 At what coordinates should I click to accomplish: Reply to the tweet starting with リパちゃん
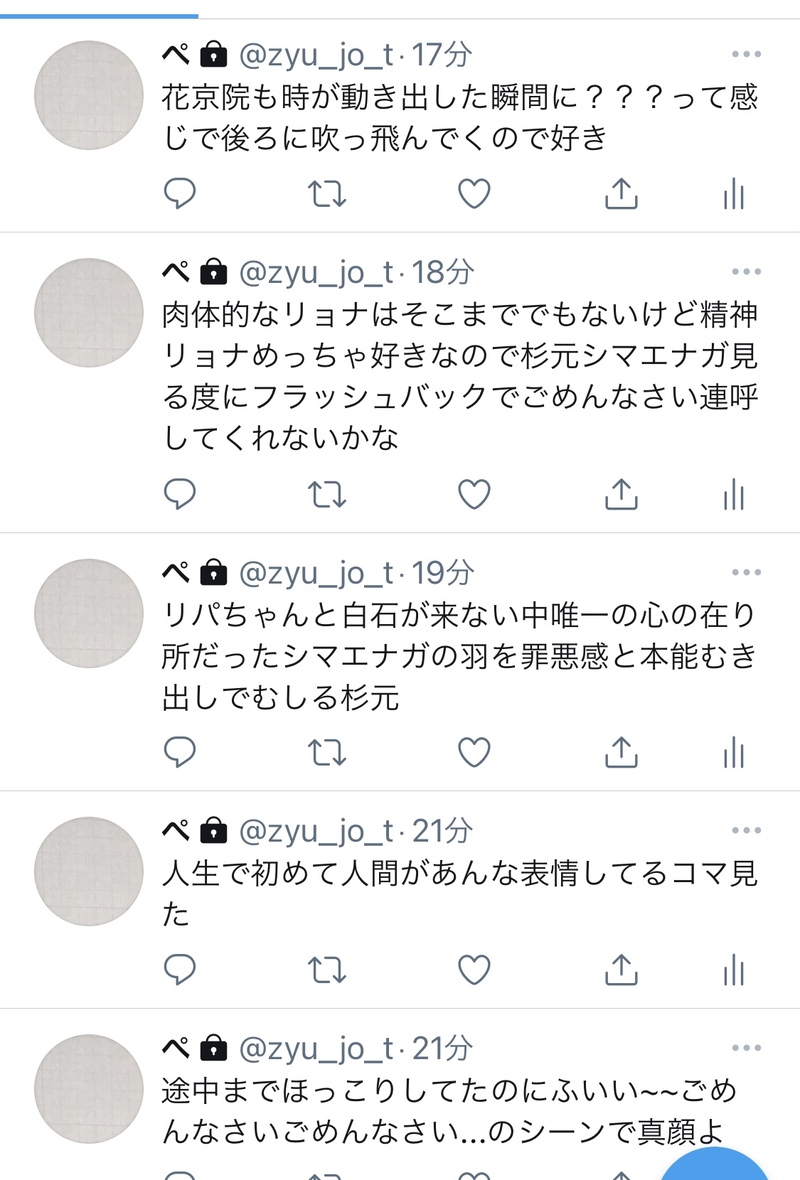[179, 752]
